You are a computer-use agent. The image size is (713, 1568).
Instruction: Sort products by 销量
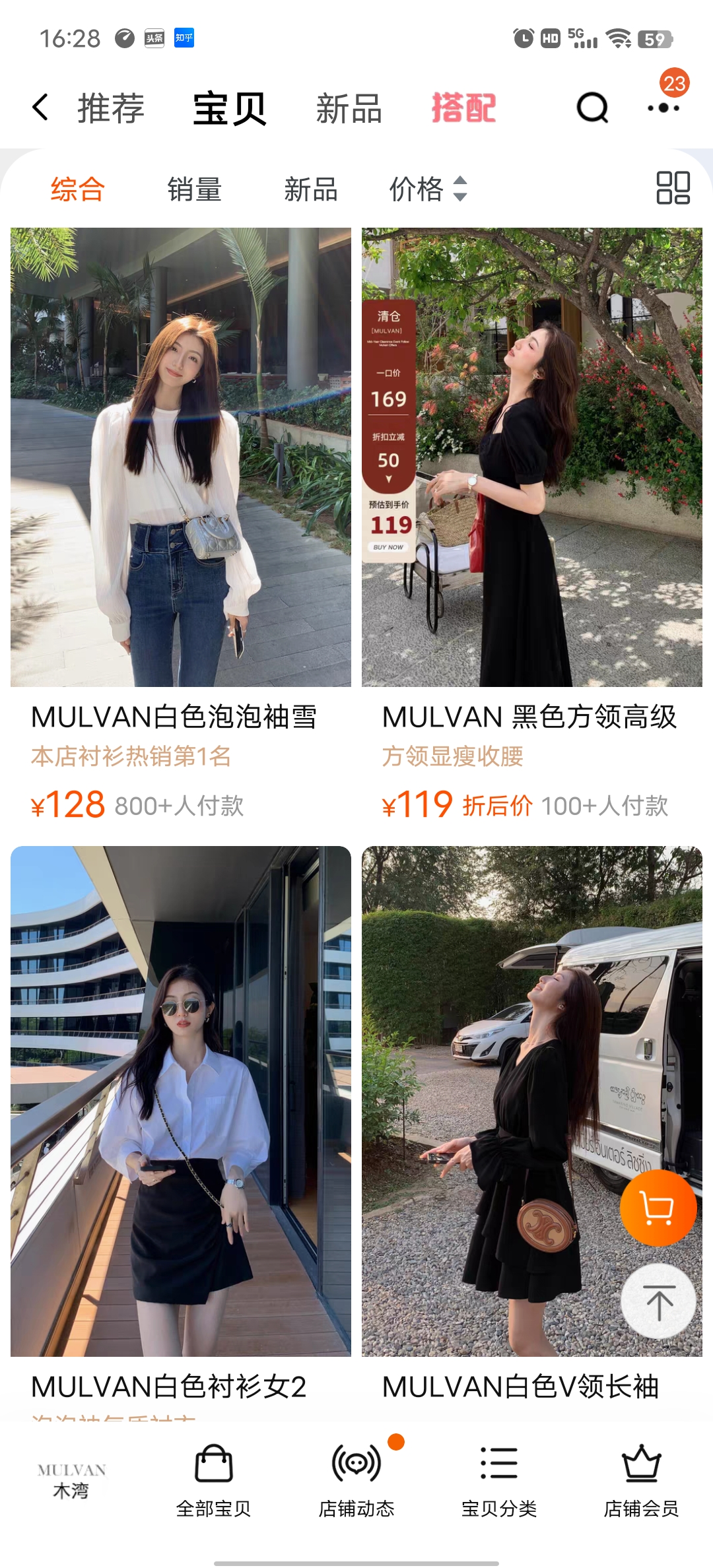[194, 189]
